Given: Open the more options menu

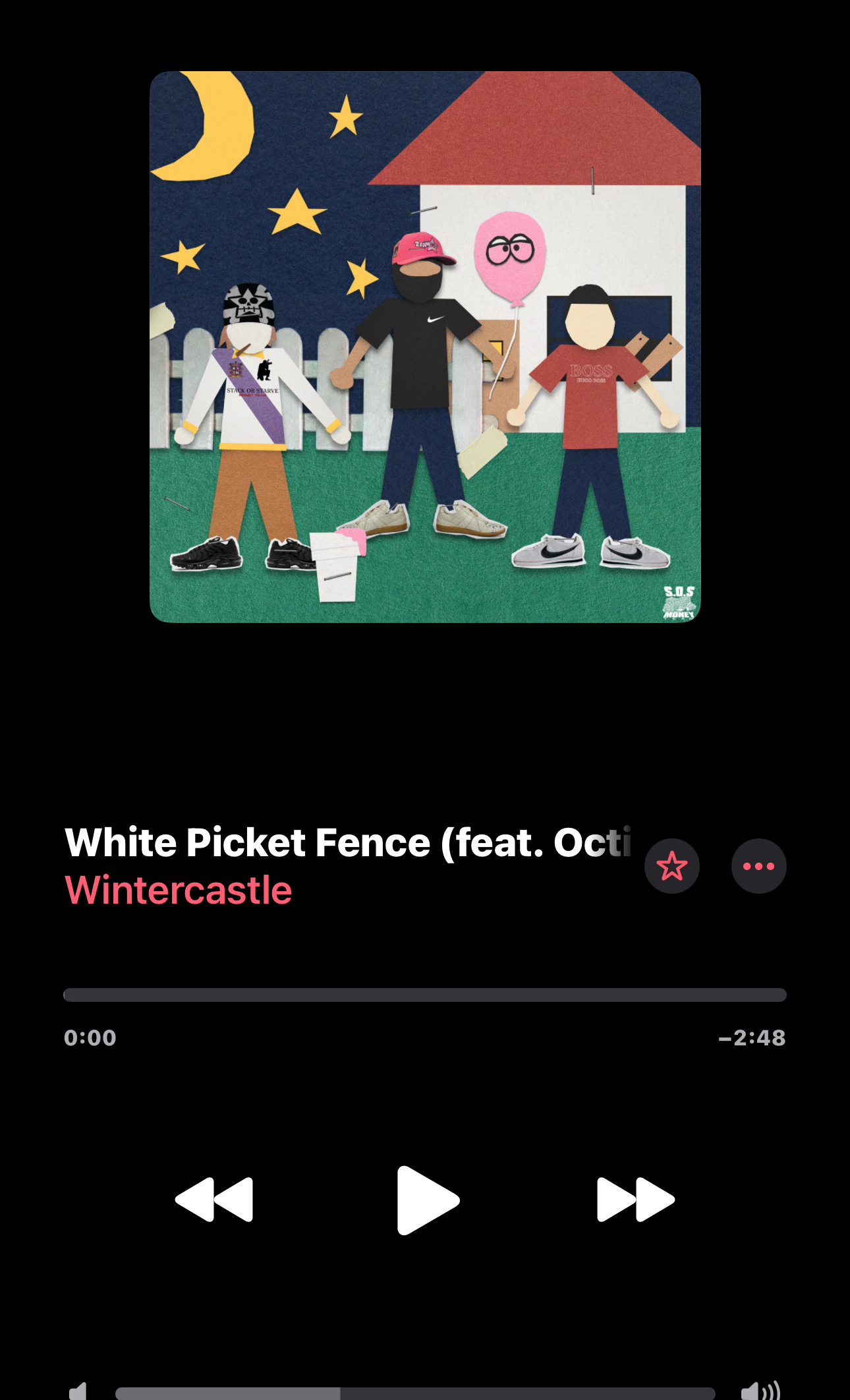Looking at the screenshot, I should tap(758, 866).
